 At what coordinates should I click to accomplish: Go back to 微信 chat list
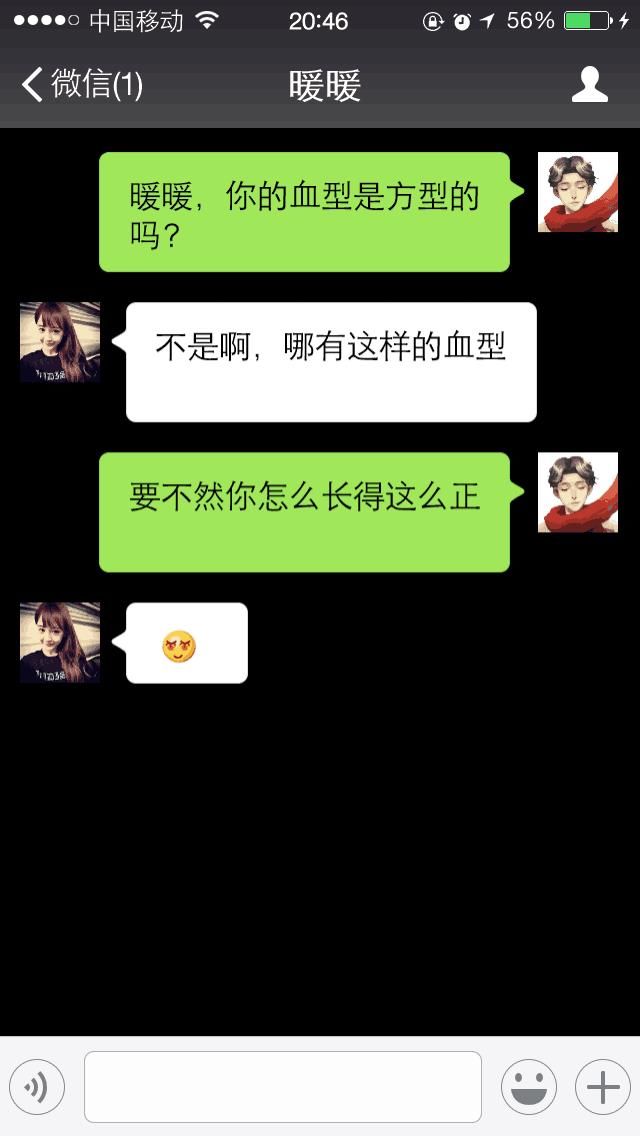coord(82,85)
